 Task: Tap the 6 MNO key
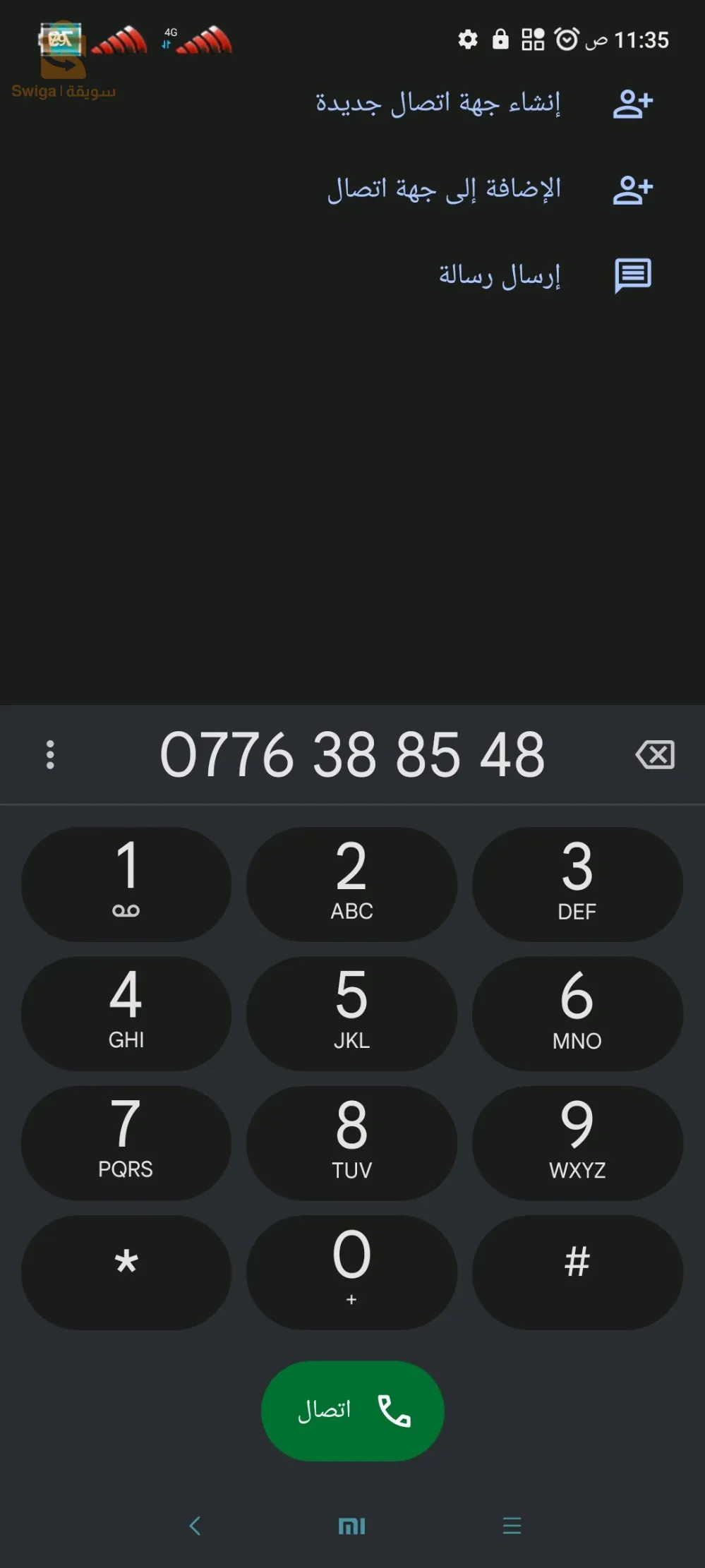[577, 1013]
